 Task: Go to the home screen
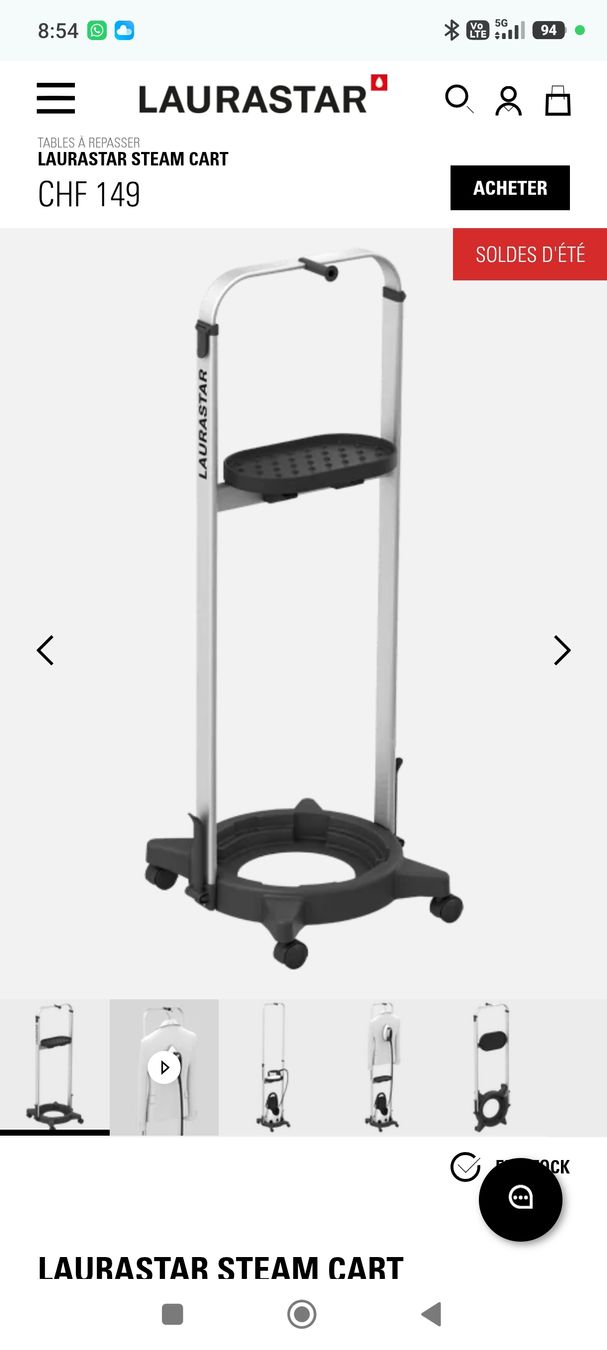point(302,1314)
